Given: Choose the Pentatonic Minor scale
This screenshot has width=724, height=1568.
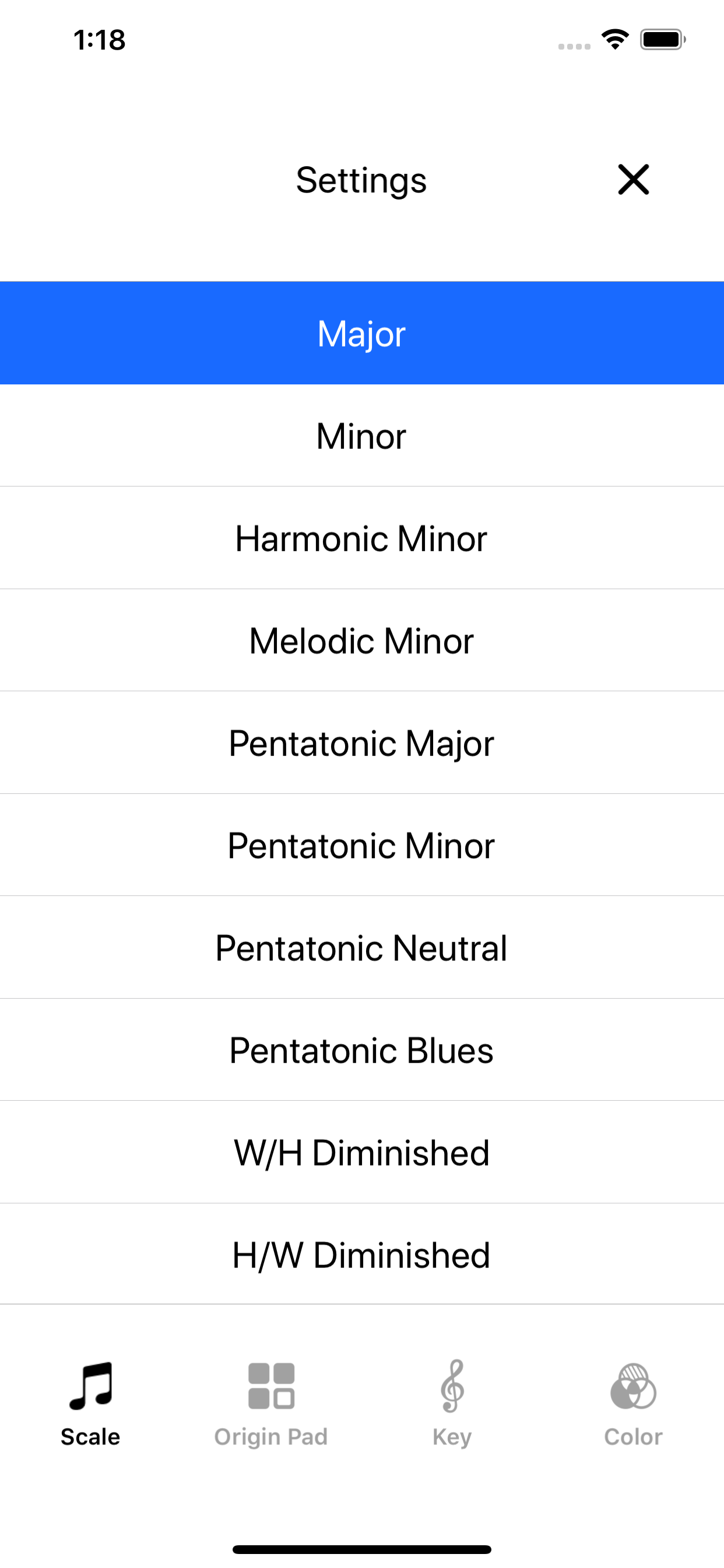Looking at the screenshot, I should pos(361,845).
